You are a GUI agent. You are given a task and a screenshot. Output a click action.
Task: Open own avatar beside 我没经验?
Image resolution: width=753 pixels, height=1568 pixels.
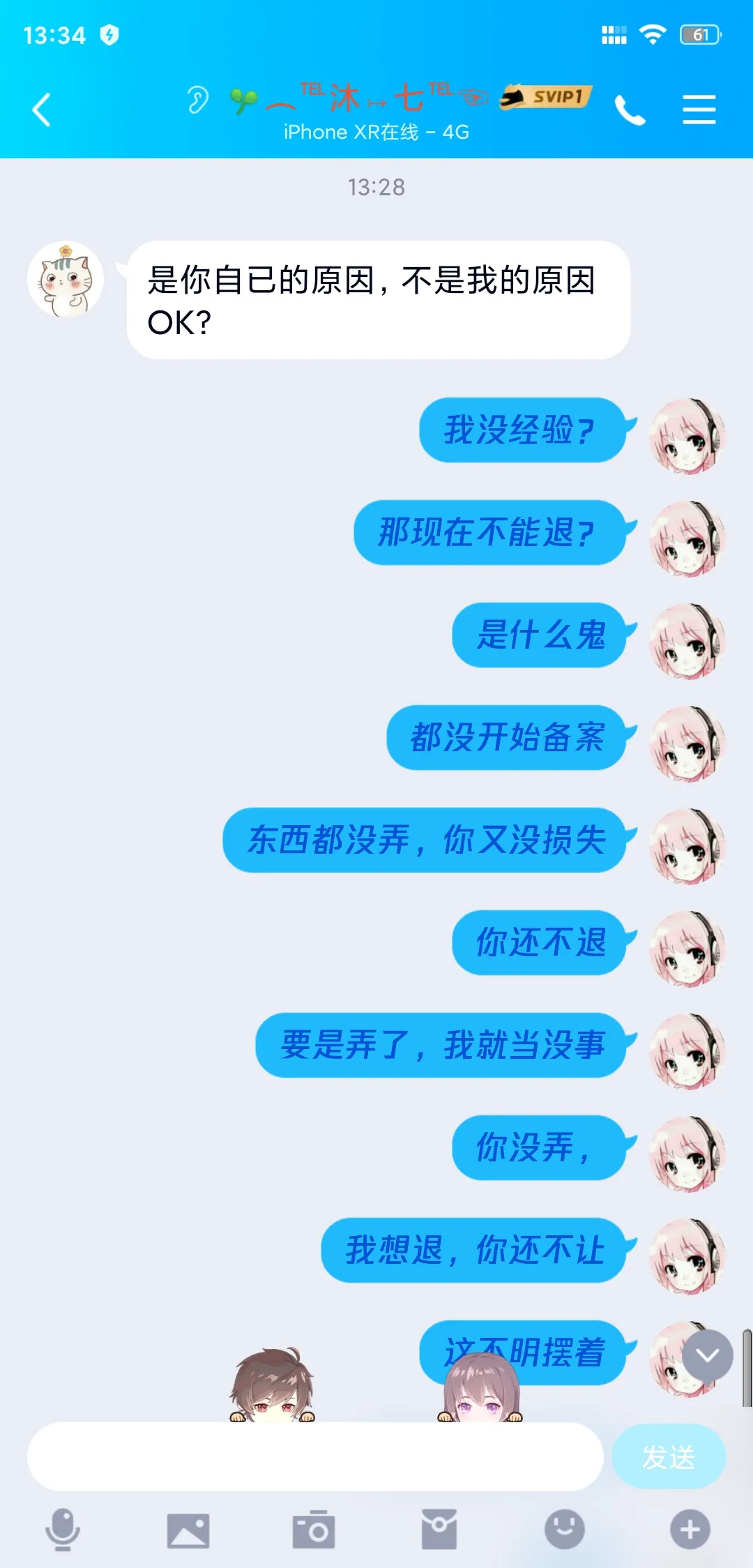pos(687,436)
